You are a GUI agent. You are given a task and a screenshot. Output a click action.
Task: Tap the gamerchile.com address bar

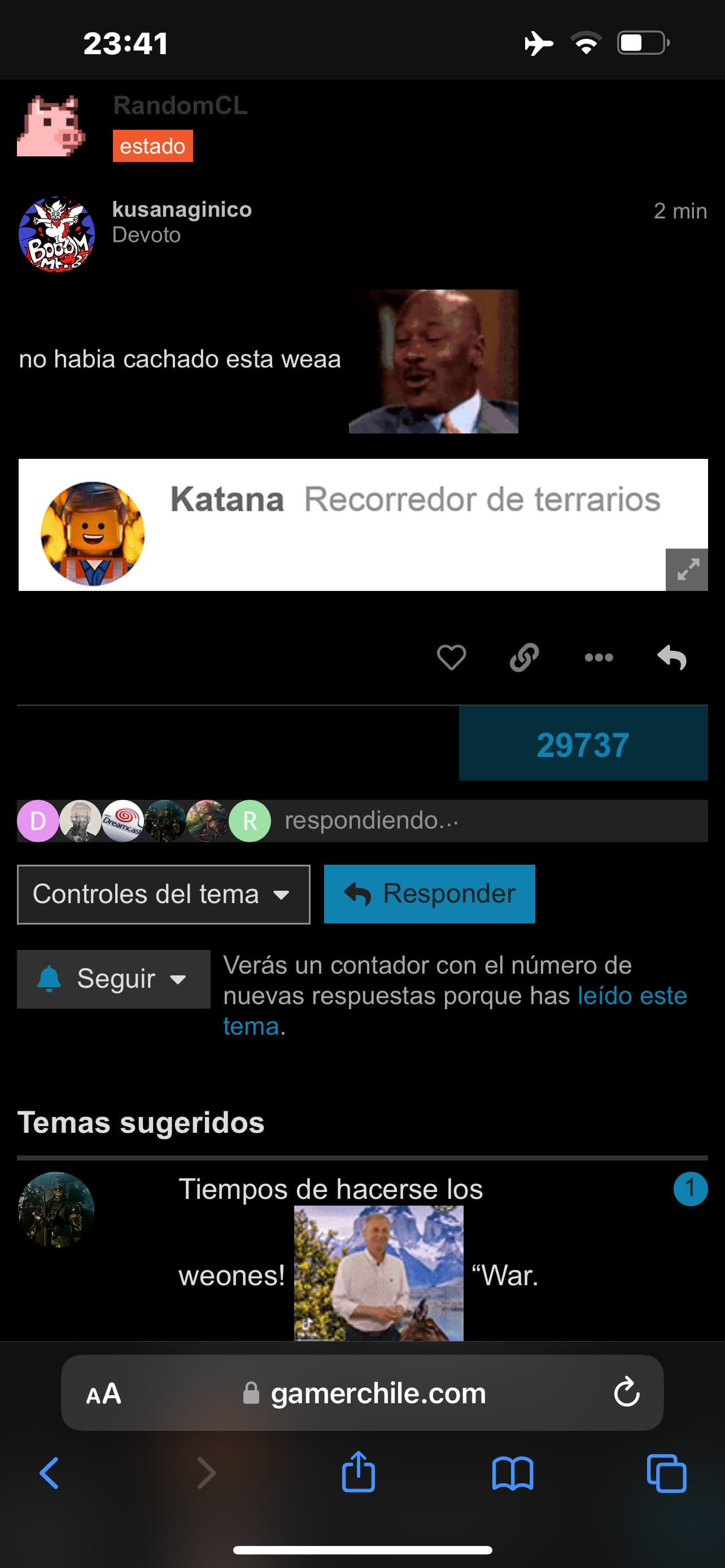point(362,1392)
